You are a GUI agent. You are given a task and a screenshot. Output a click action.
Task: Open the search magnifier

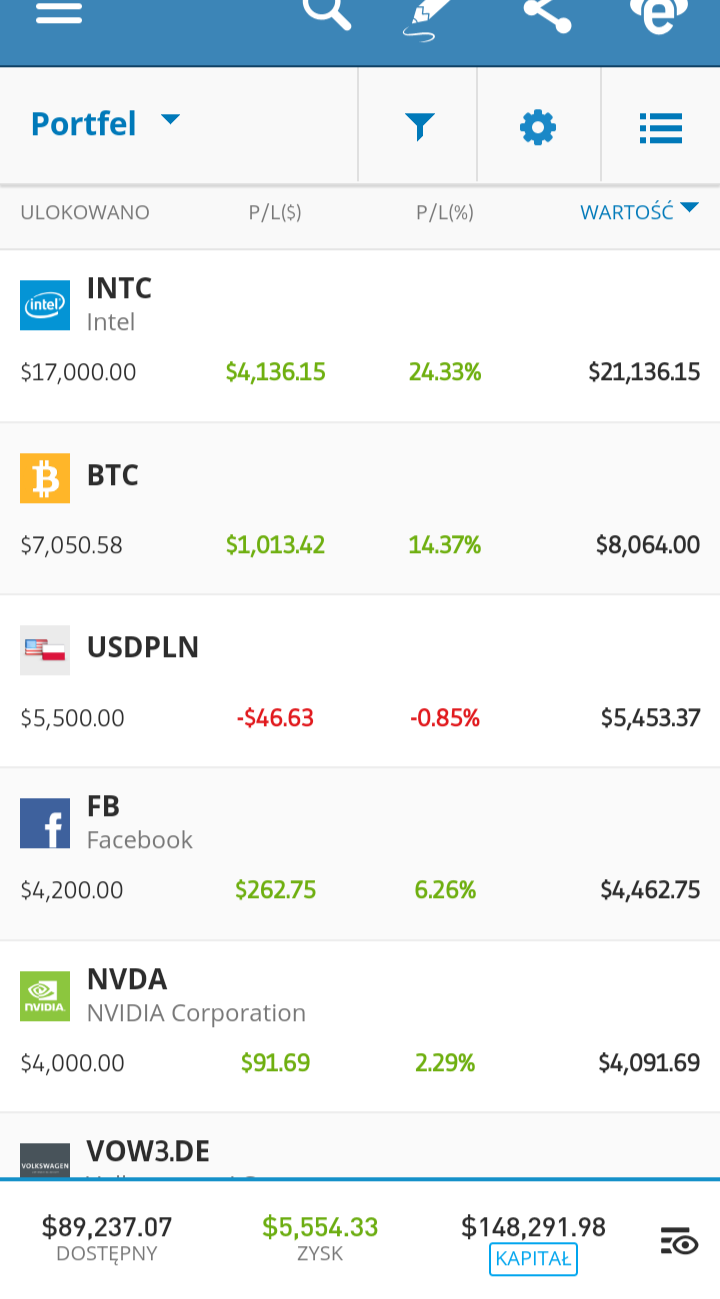tap(327, 13)
